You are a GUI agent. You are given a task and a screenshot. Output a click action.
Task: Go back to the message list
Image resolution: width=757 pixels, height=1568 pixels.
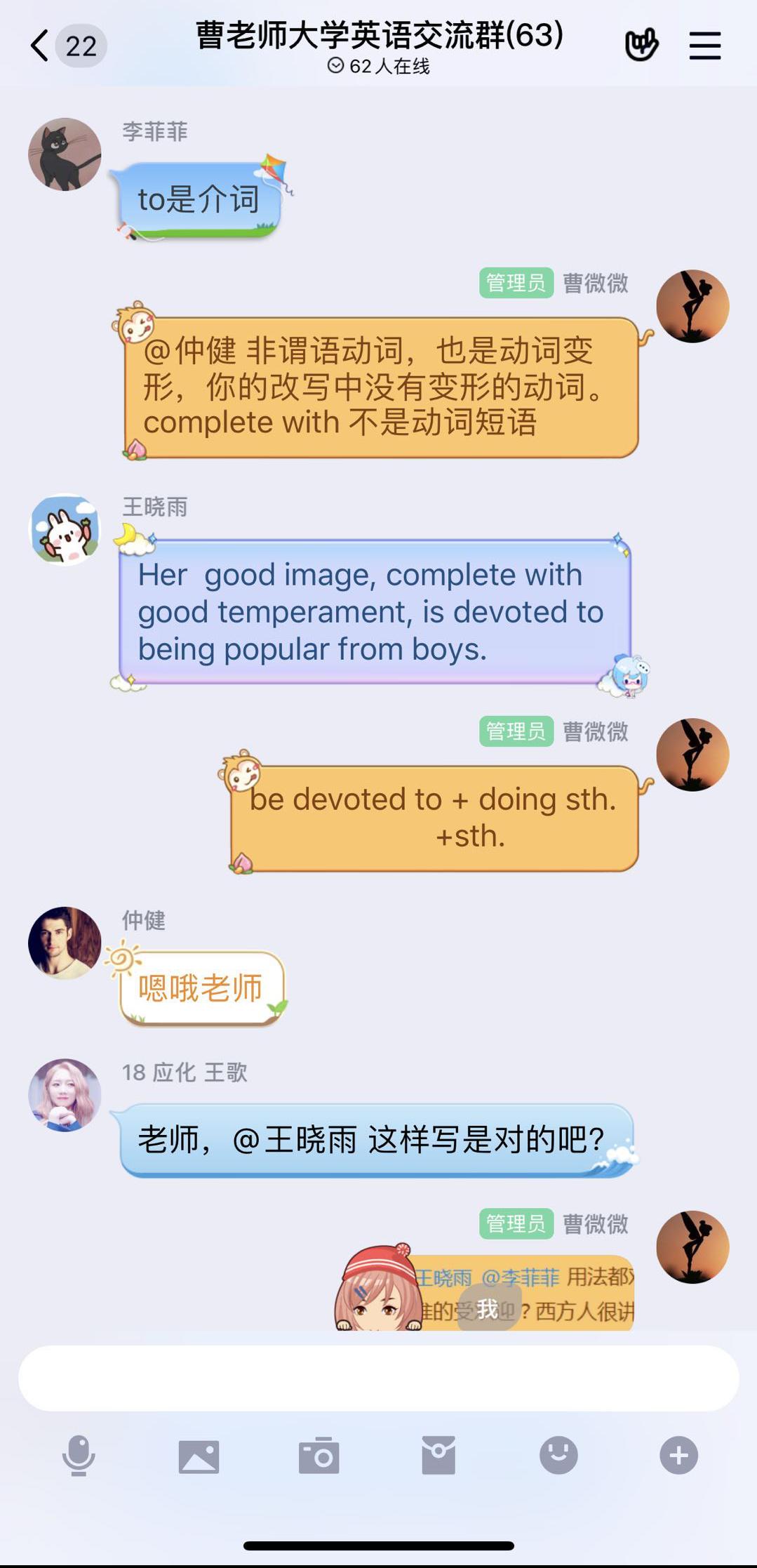pyautogui.click(x=41, y=46)
